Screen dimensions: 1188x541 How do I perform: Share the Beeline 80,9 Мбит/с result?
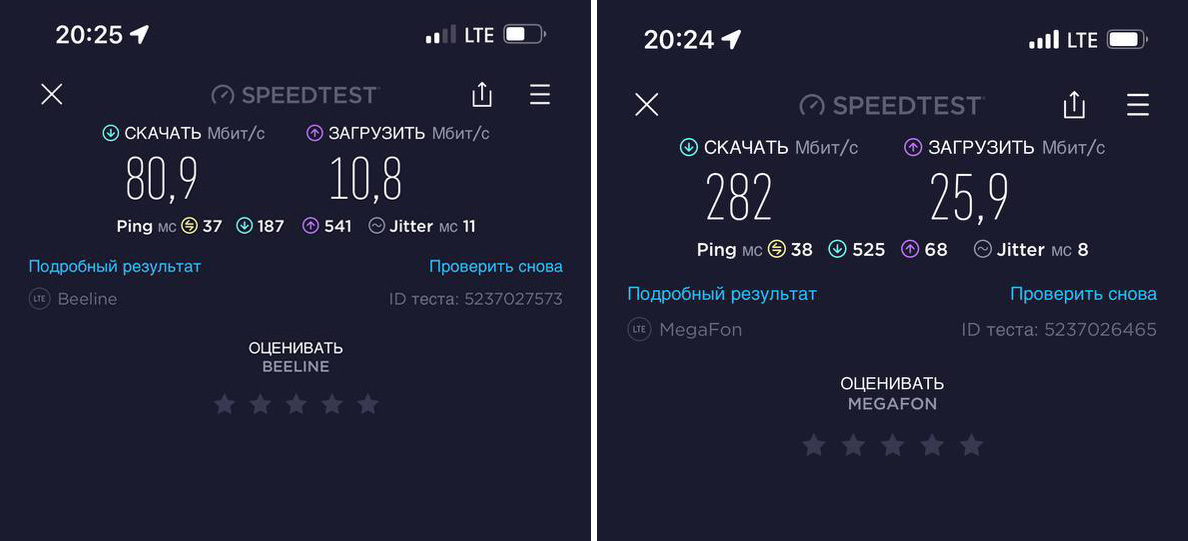tap(482, 94)
